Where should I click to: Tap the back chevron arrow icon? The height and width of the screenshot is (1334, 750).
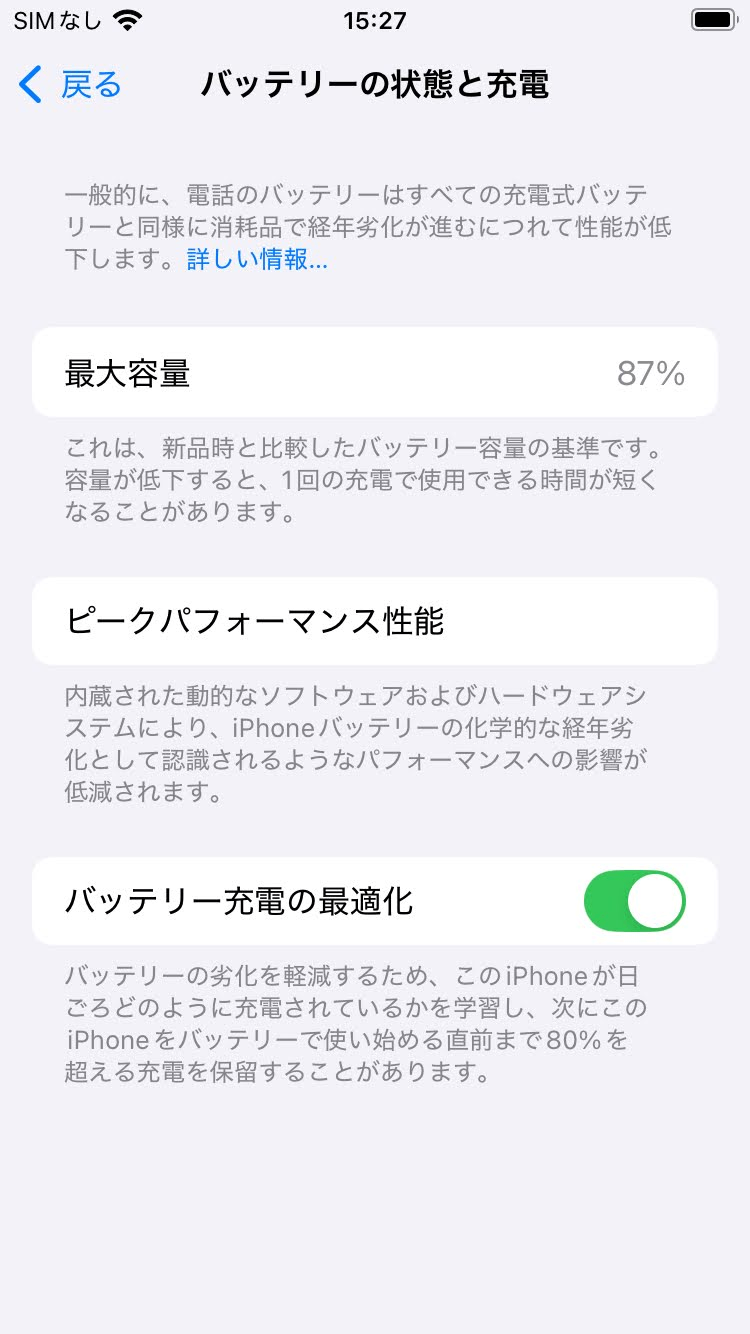tap(30, 85)
